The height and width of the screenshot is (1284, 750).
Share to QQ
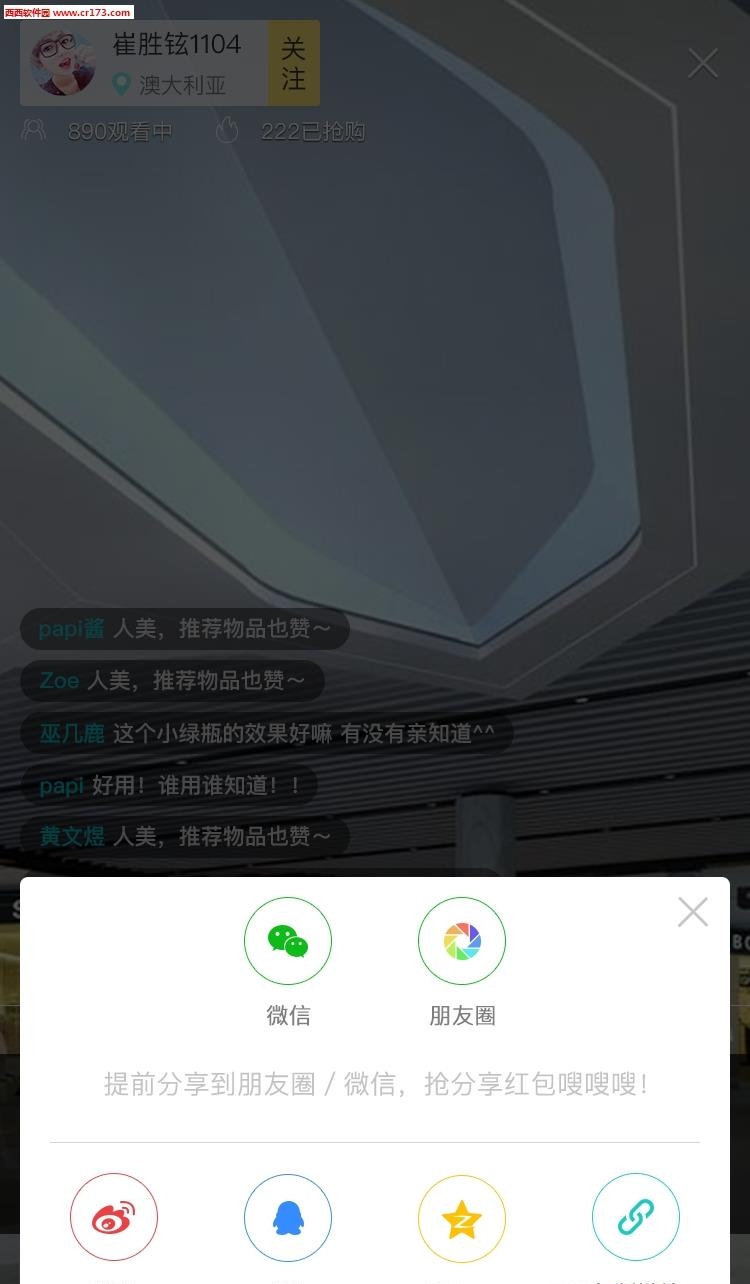coord(288,1217)
